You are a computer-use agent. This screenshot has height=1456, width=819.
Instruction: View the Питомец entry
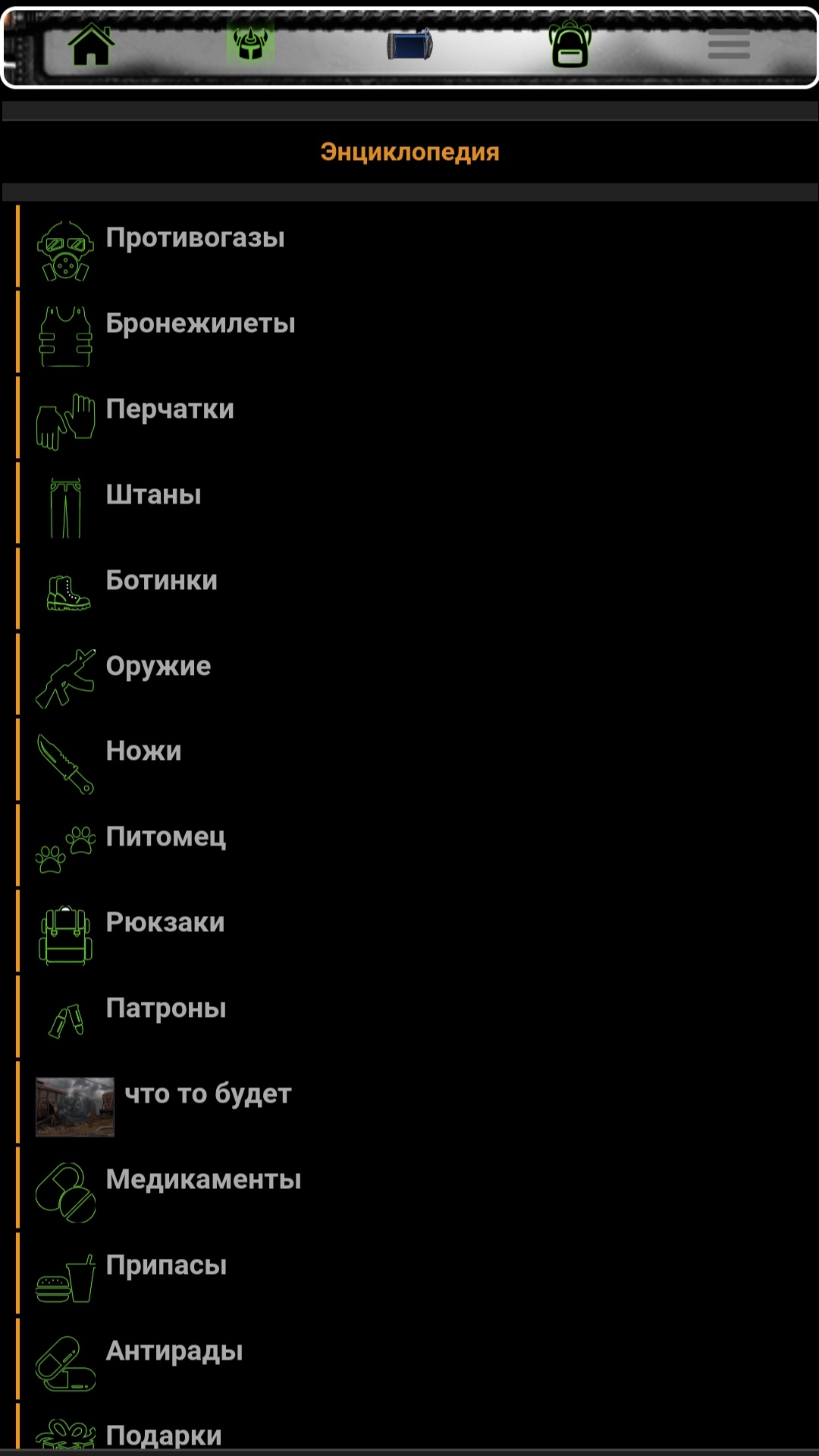click(165, 837)
